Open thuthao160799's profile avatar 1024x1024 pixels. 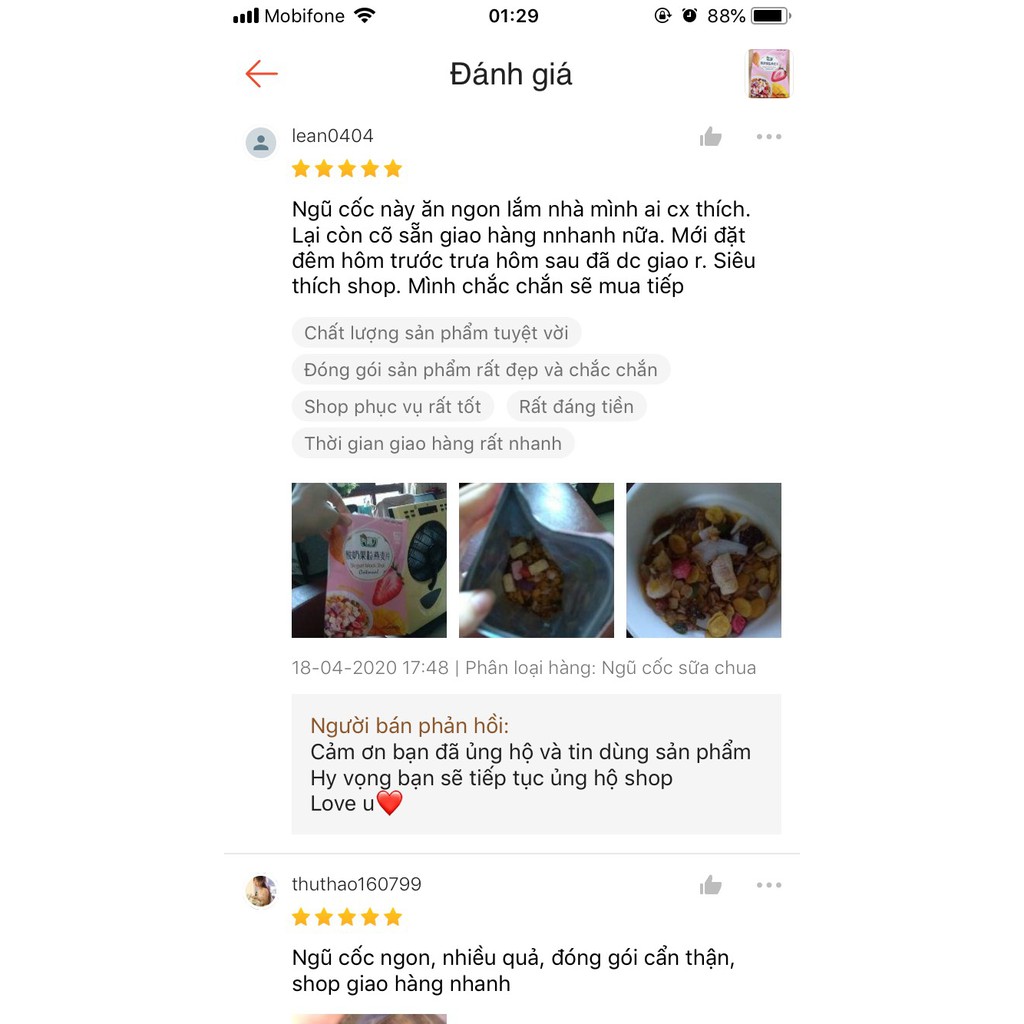(x=261, y=891)
